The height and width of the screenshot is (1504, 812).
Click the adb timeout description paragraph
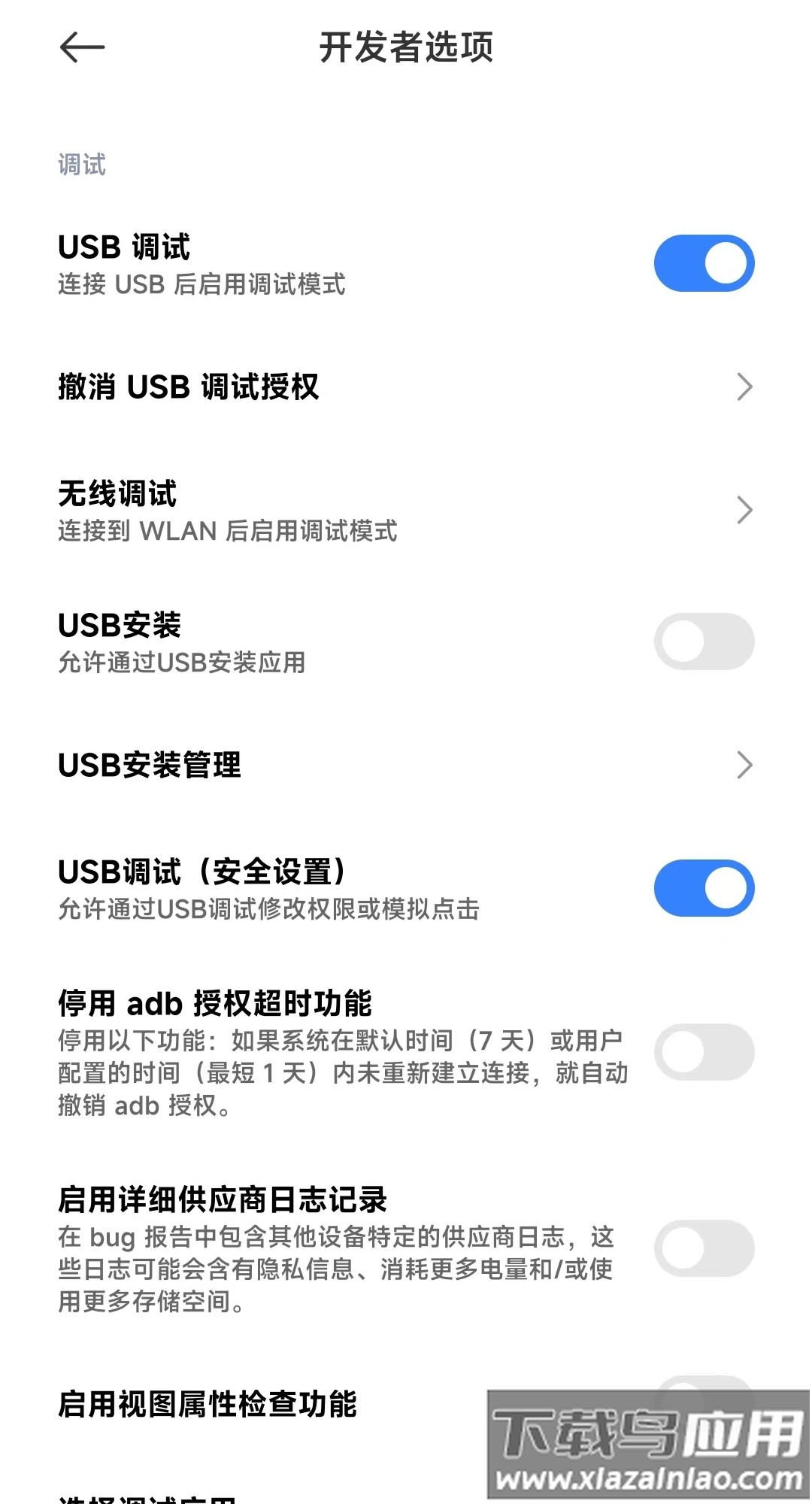338,1073
